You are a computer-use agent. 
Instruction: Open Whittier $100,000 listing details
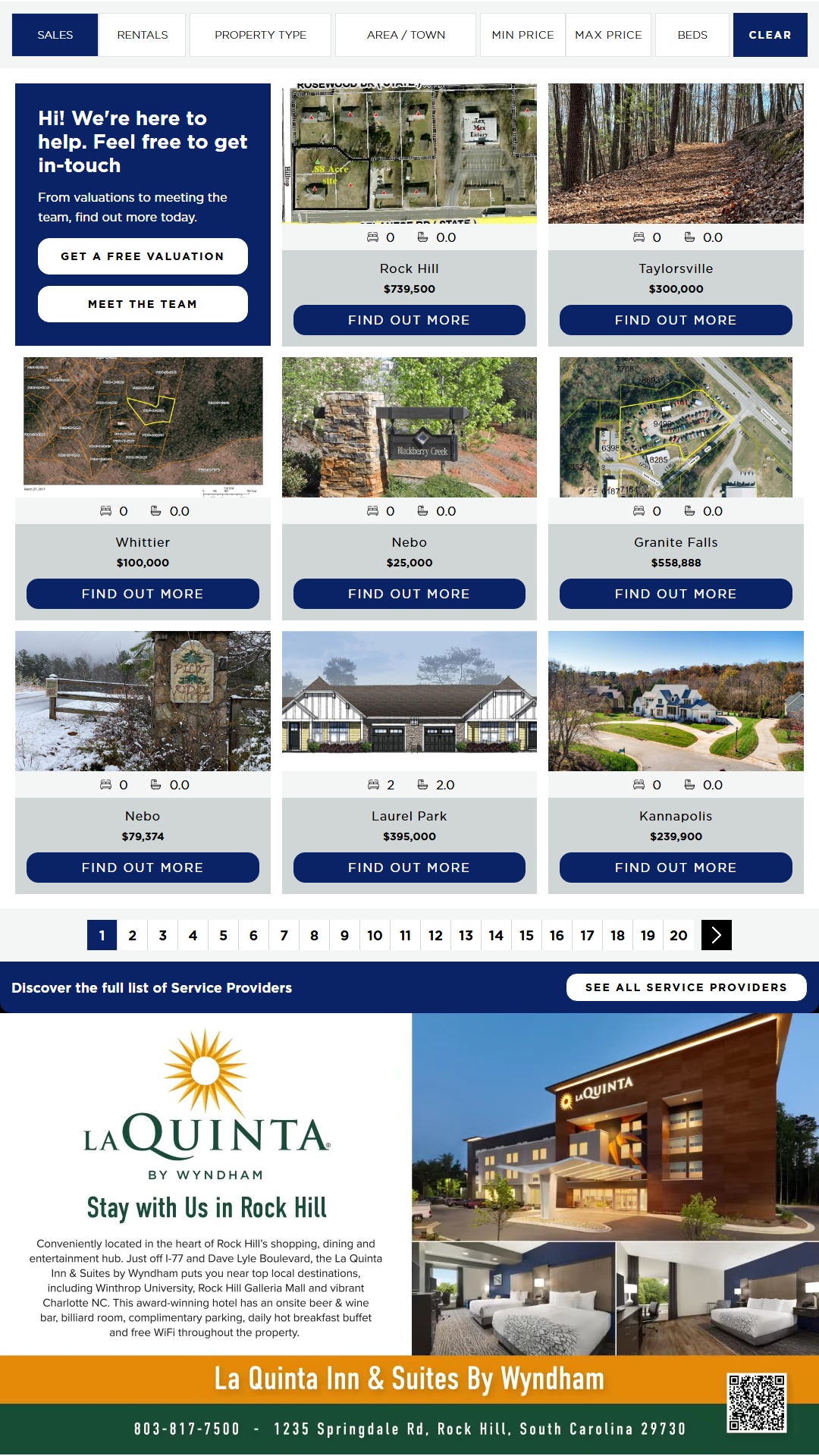(x=143, y=594)
